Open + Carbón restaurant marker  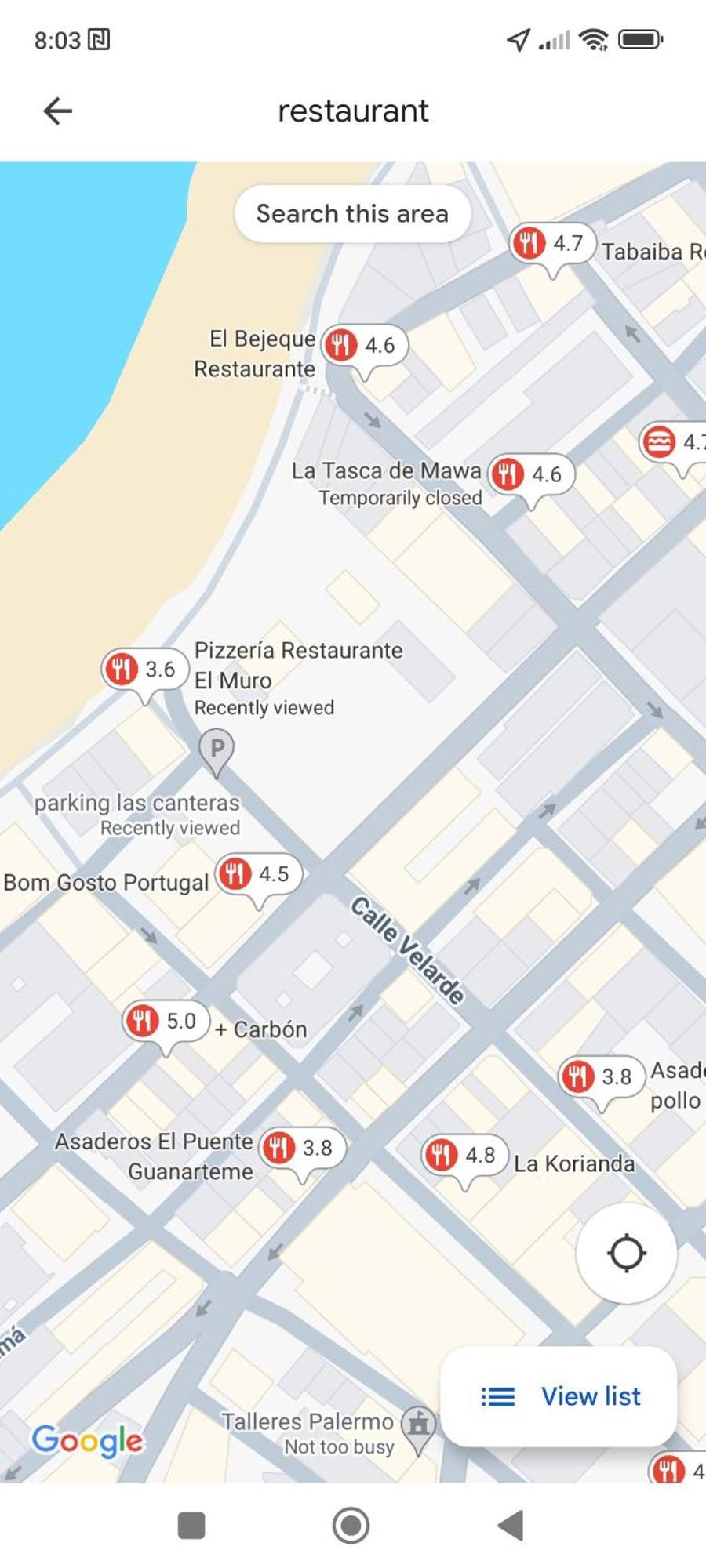point(166,1022)
